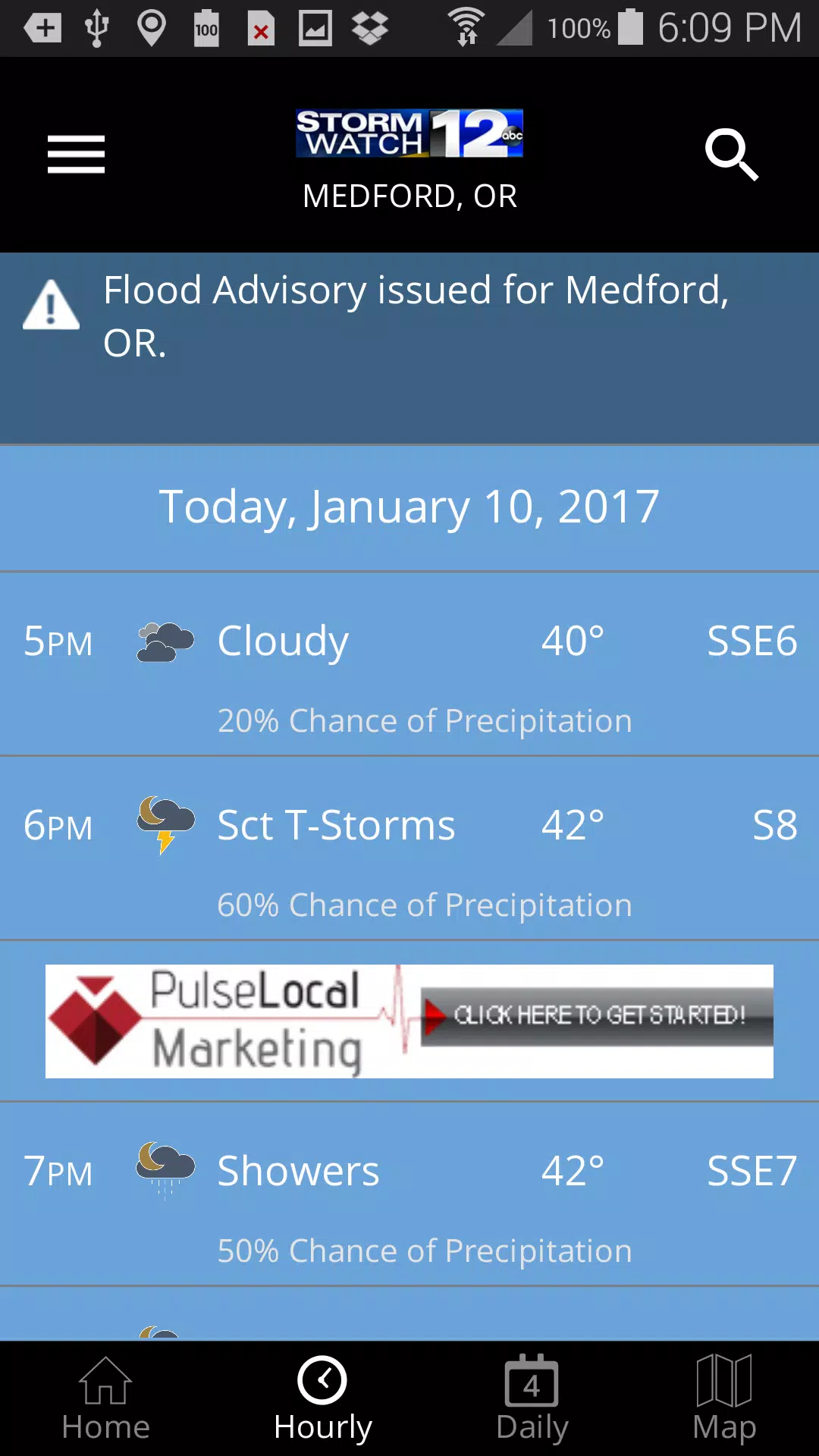Click the search magnifier icon
Screen dimensions: 819x1456
pos(731,154)
